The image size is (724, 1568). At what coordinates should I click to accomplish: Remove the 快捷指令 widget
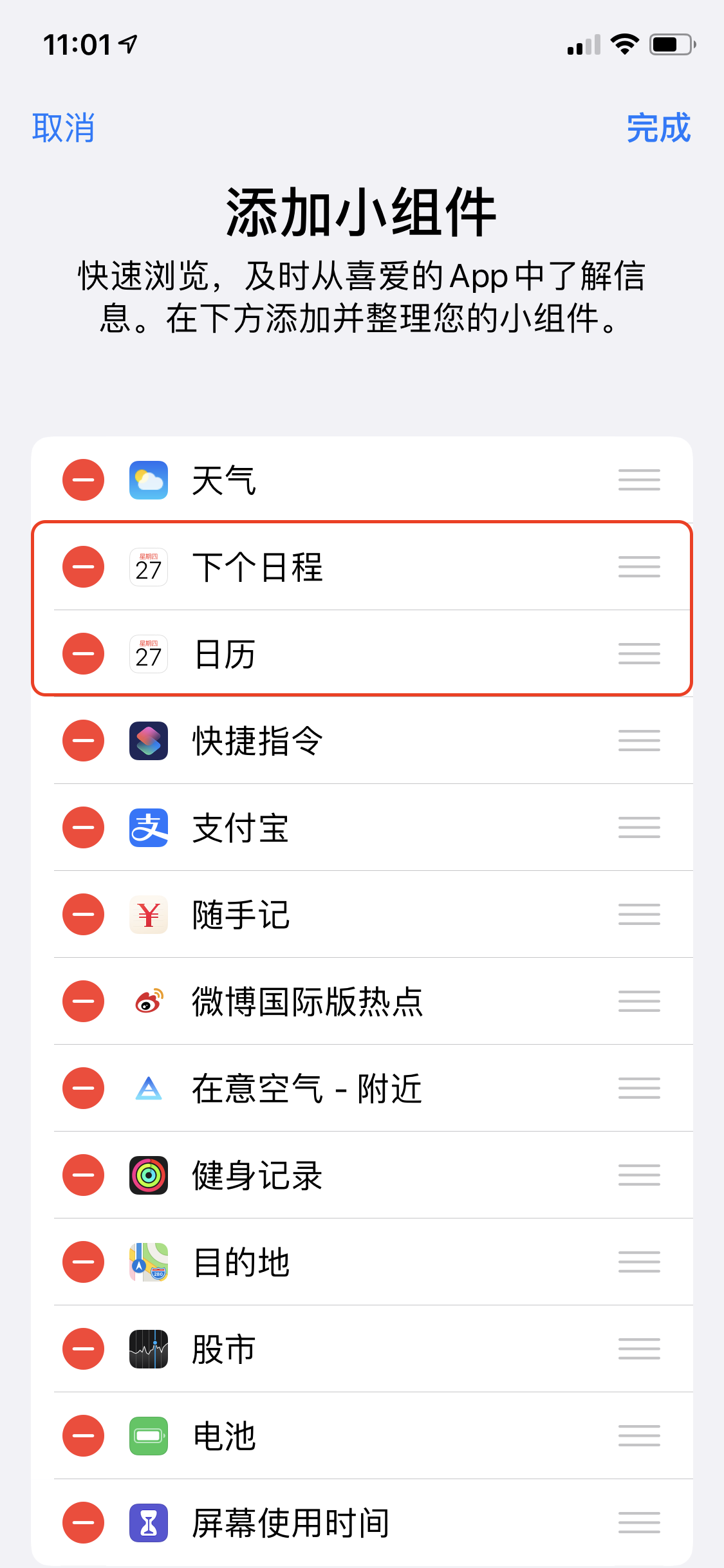coord(83,741)
